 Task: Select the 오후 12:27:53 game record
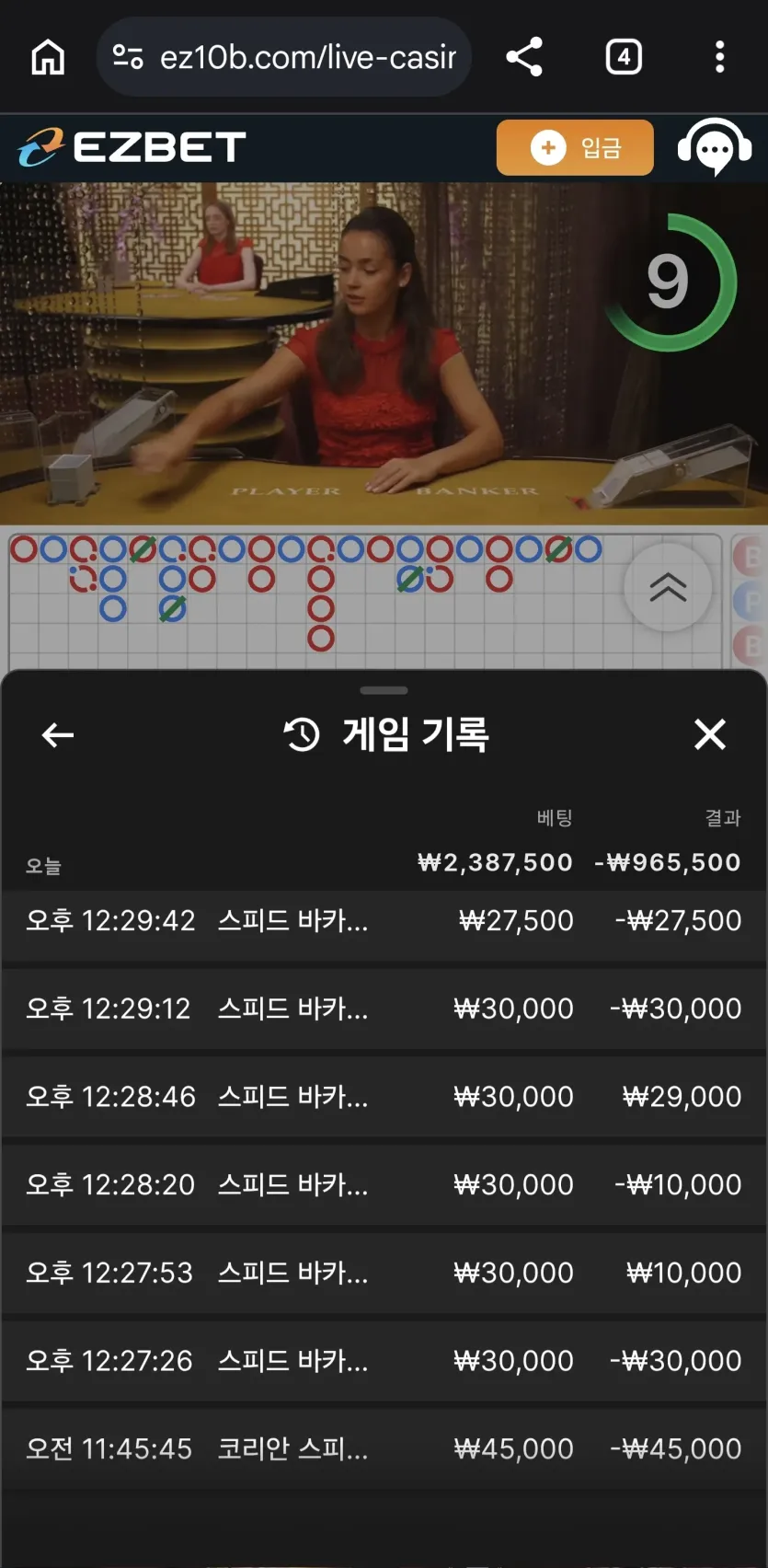click(384, 1273)
